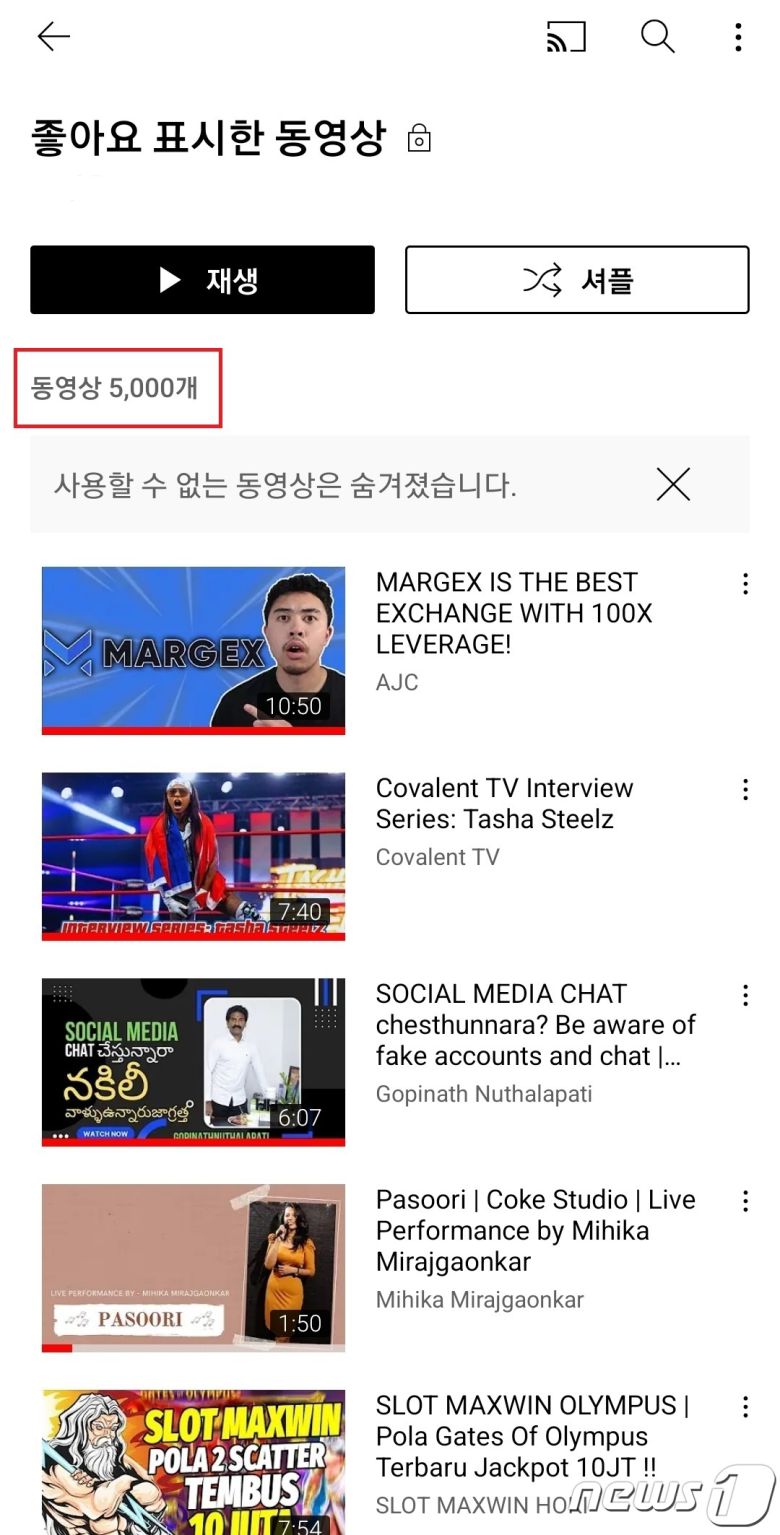Open options for SLOT MAXWIN OLYMPUS video

tap(745, 1408)
